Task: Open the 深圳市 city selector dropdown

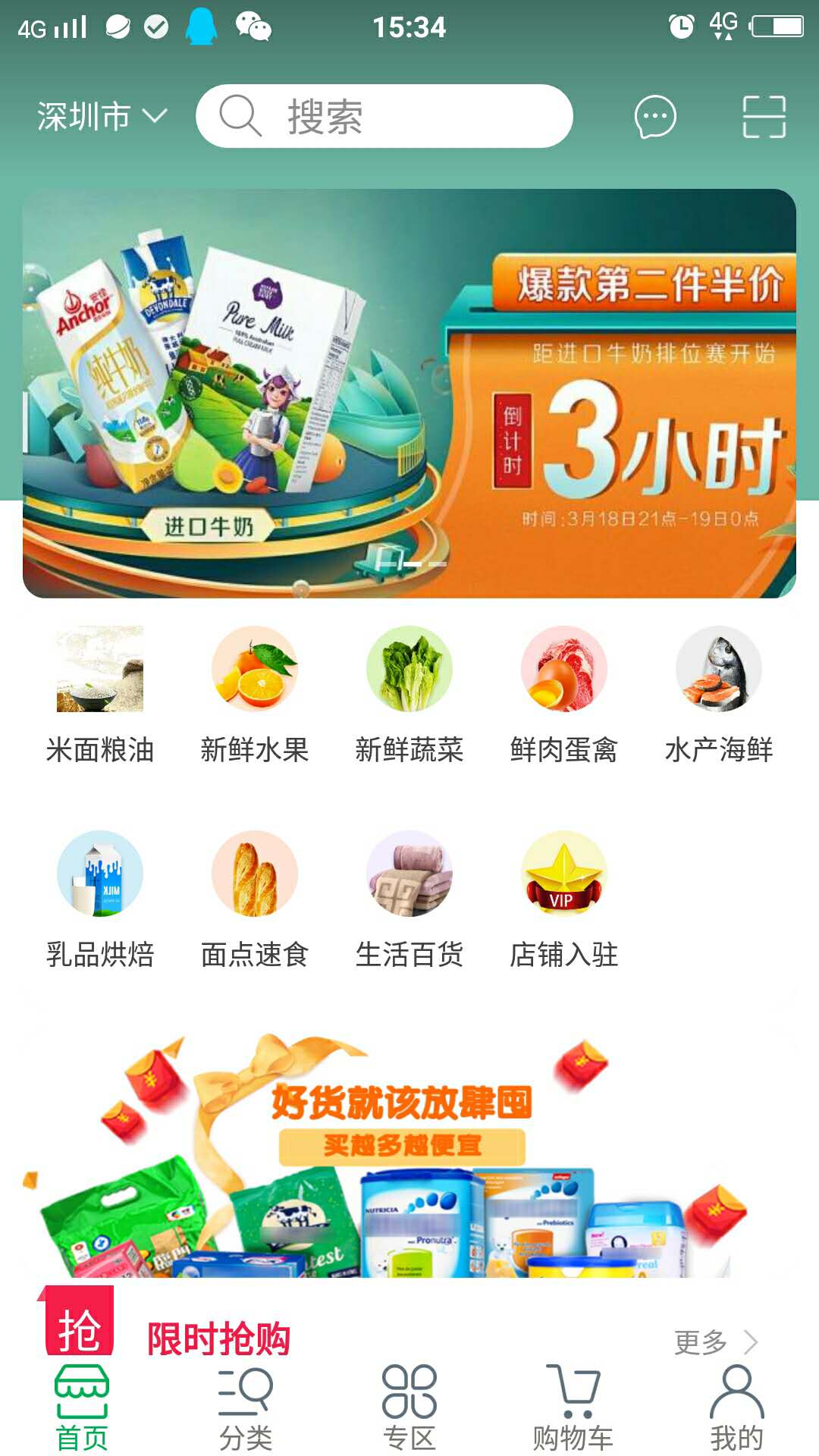Action: (x=102, y=117)
